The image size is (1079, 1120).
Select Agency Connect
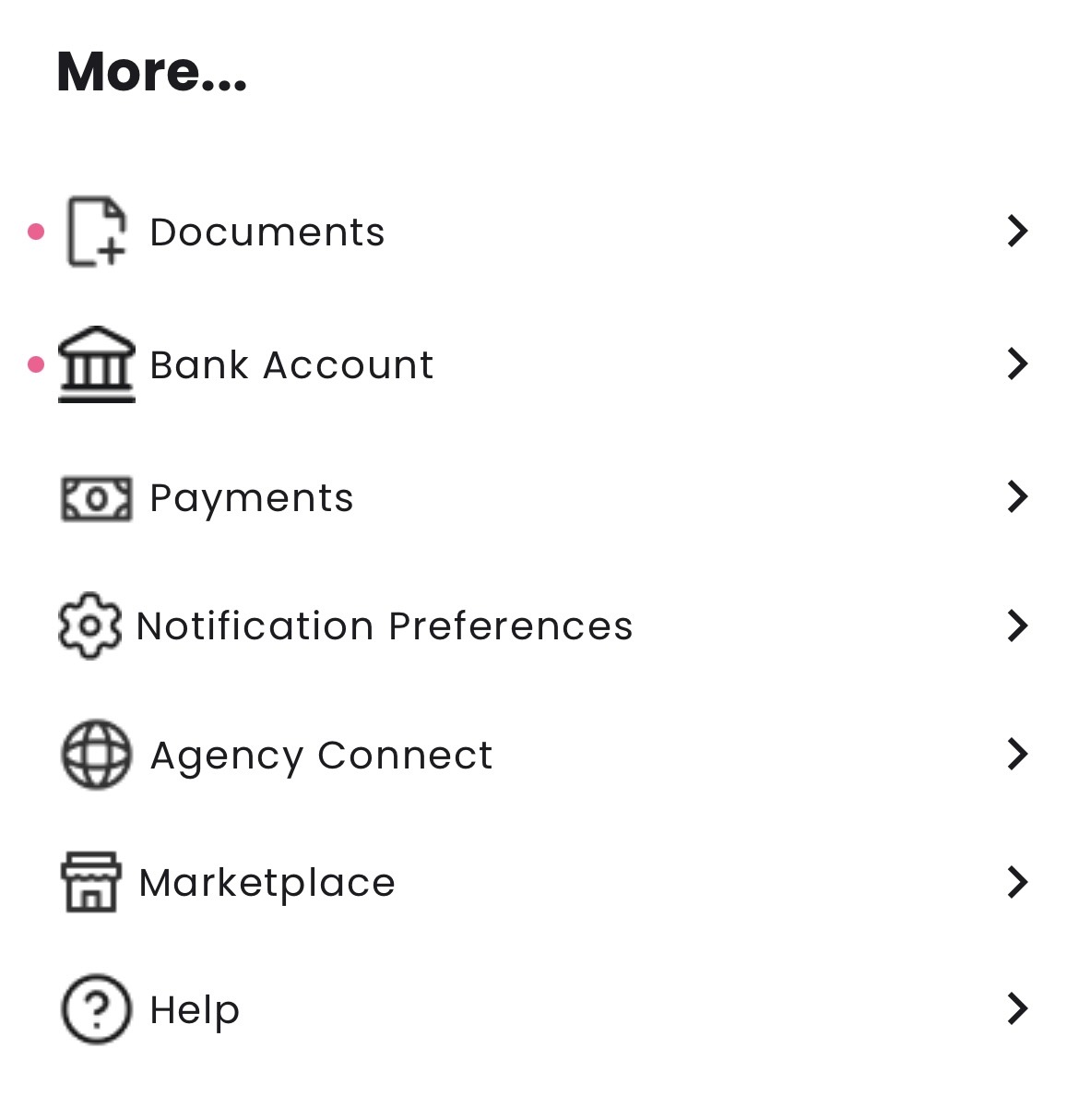(321, 755)
